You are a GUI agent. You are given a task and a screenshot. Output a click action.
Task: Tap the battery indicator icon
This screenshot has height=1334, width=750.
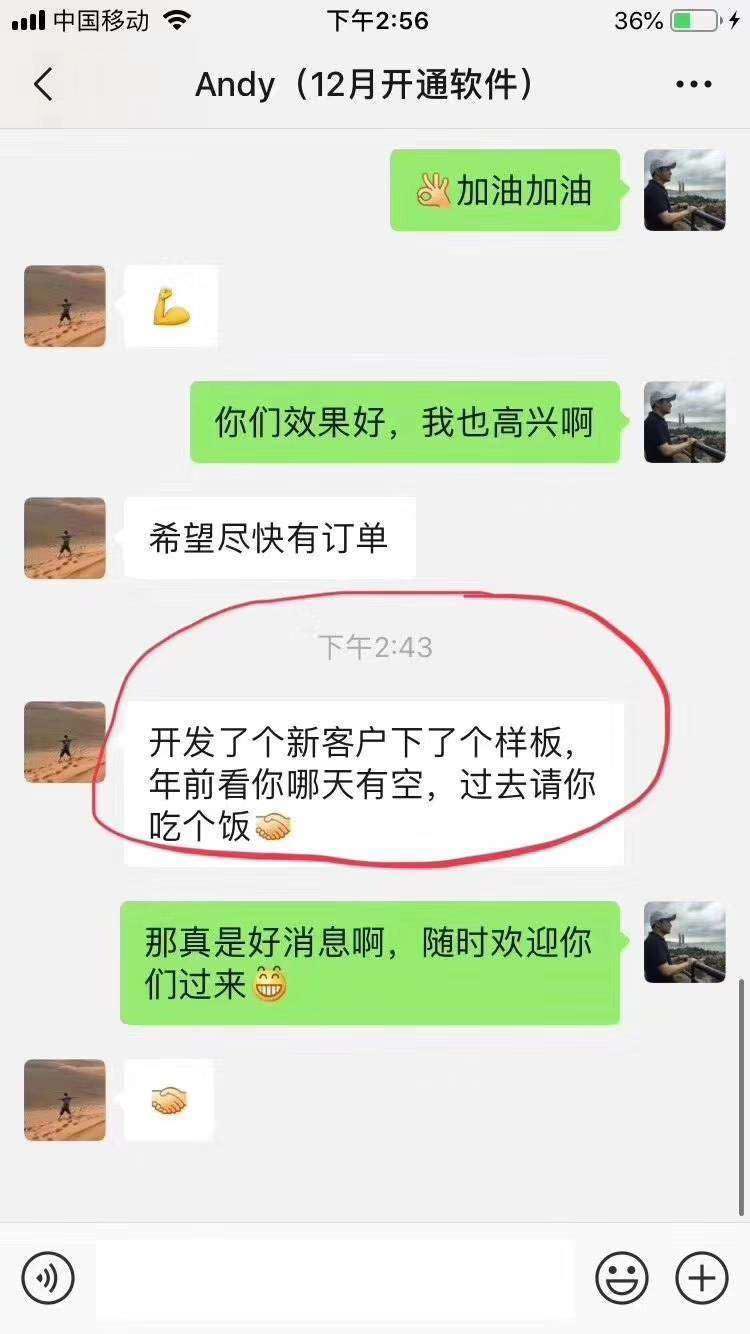pos(690,18)
